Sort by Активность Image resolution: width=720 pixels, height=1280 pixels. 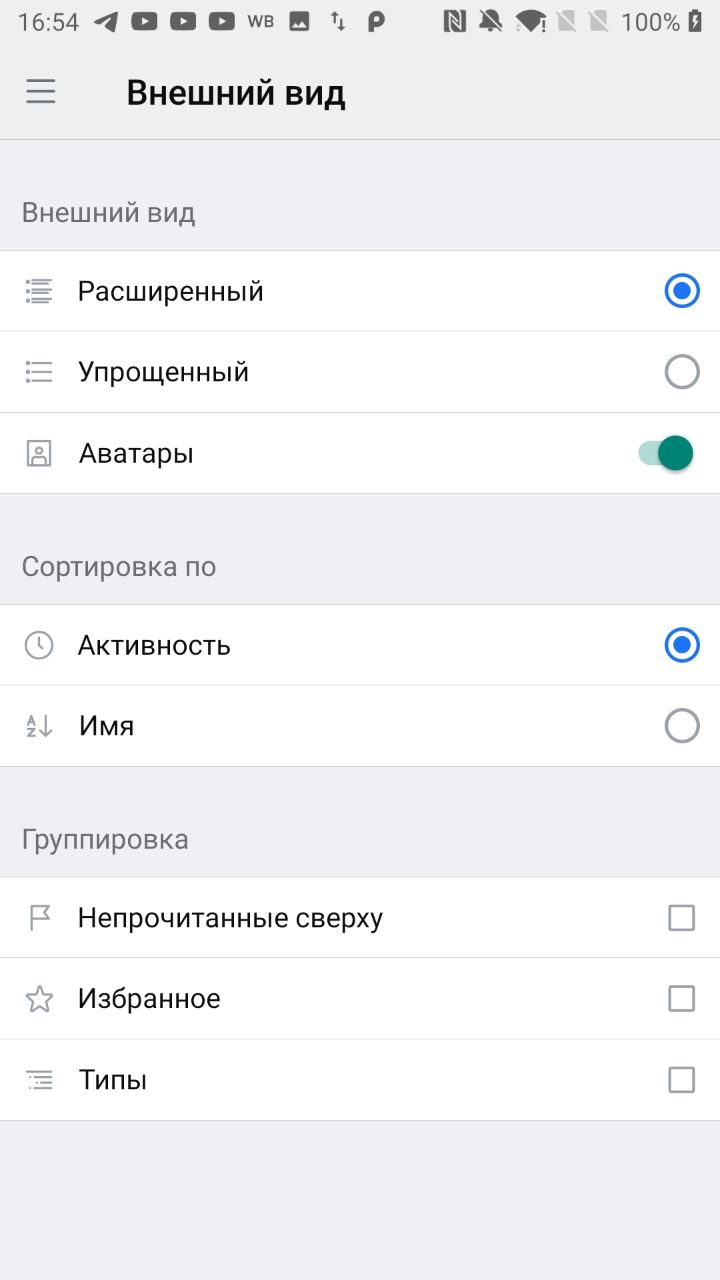point(360,645)
